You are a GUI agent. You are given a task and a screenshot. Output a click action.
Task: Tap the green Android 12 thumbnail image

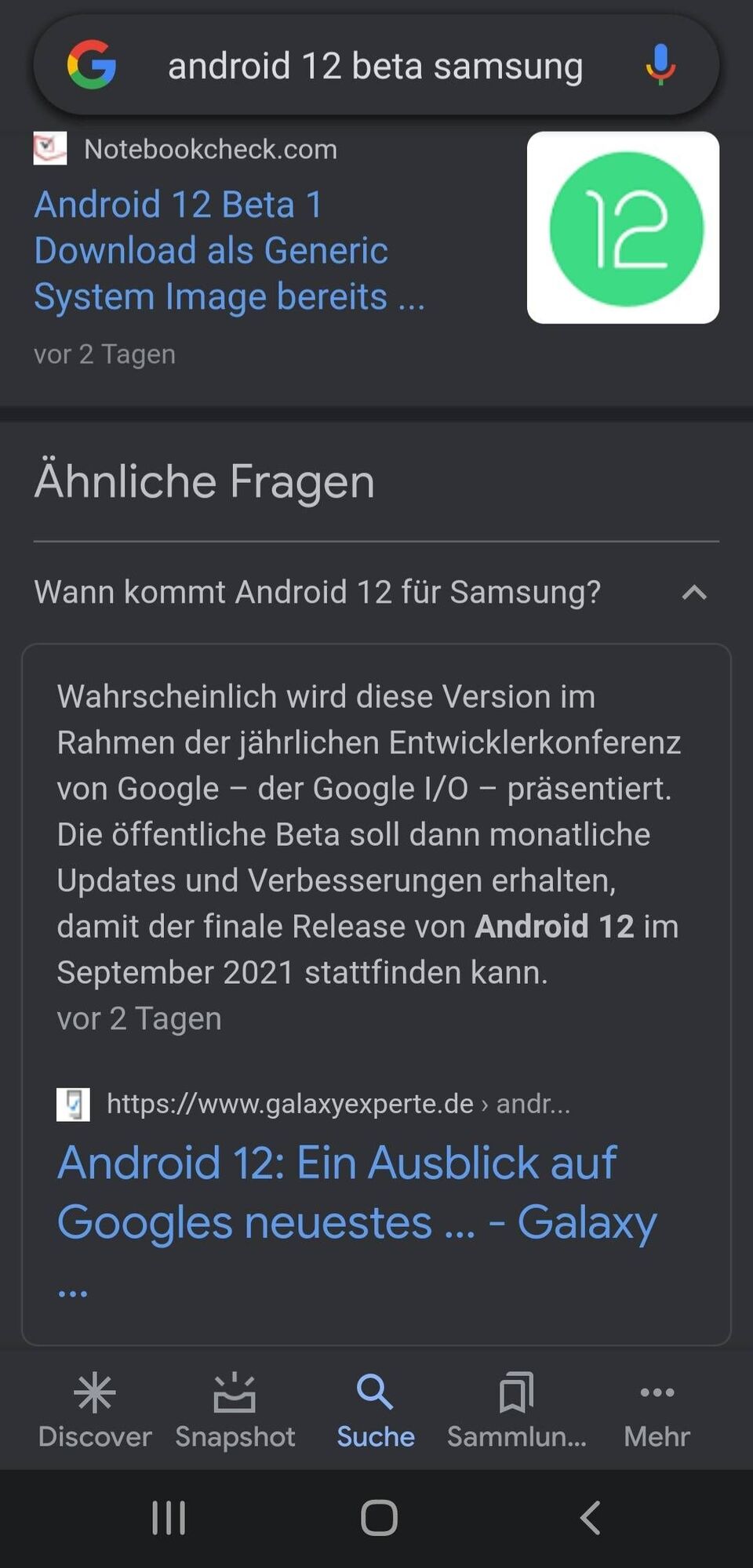click(x=622, y=228)
